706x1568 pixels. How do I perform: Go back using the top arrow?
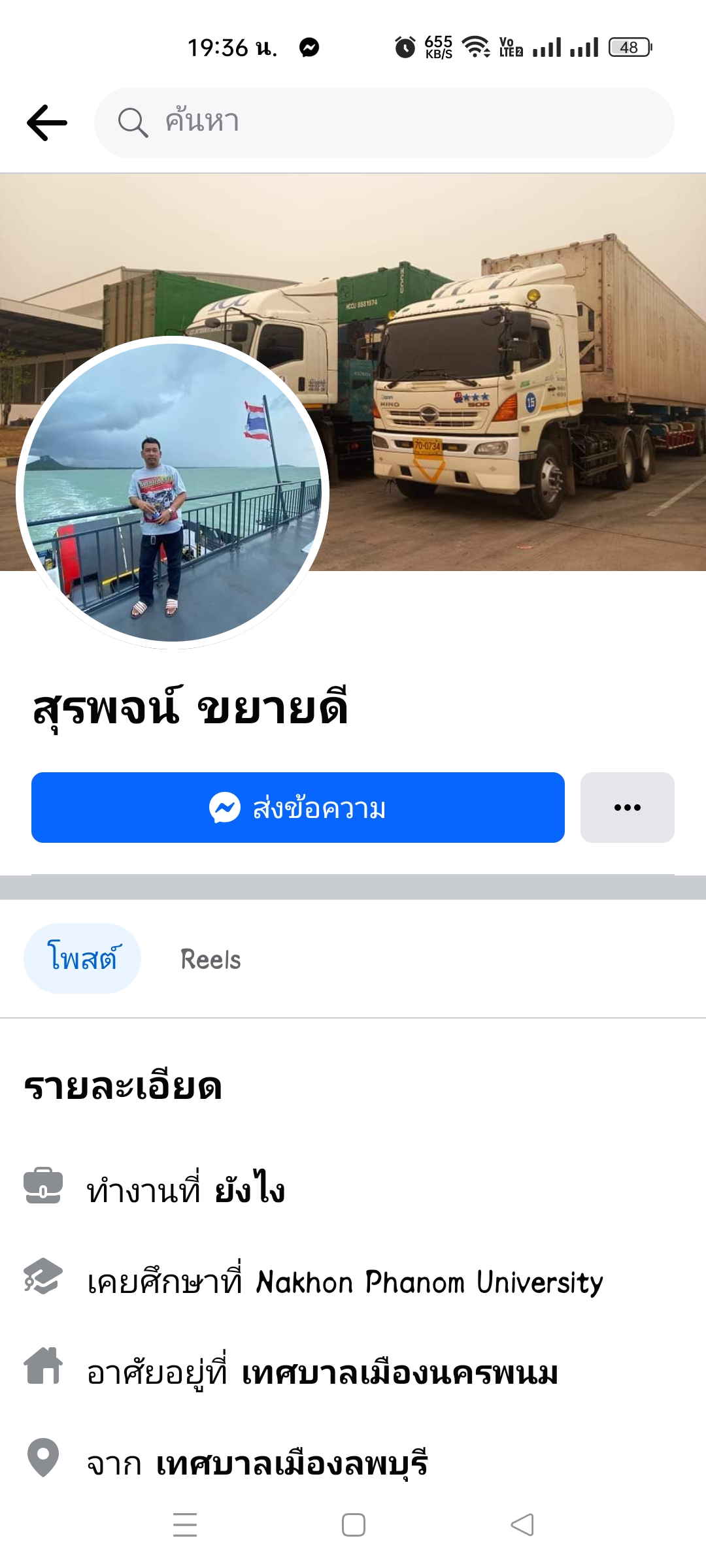point(47,123)
